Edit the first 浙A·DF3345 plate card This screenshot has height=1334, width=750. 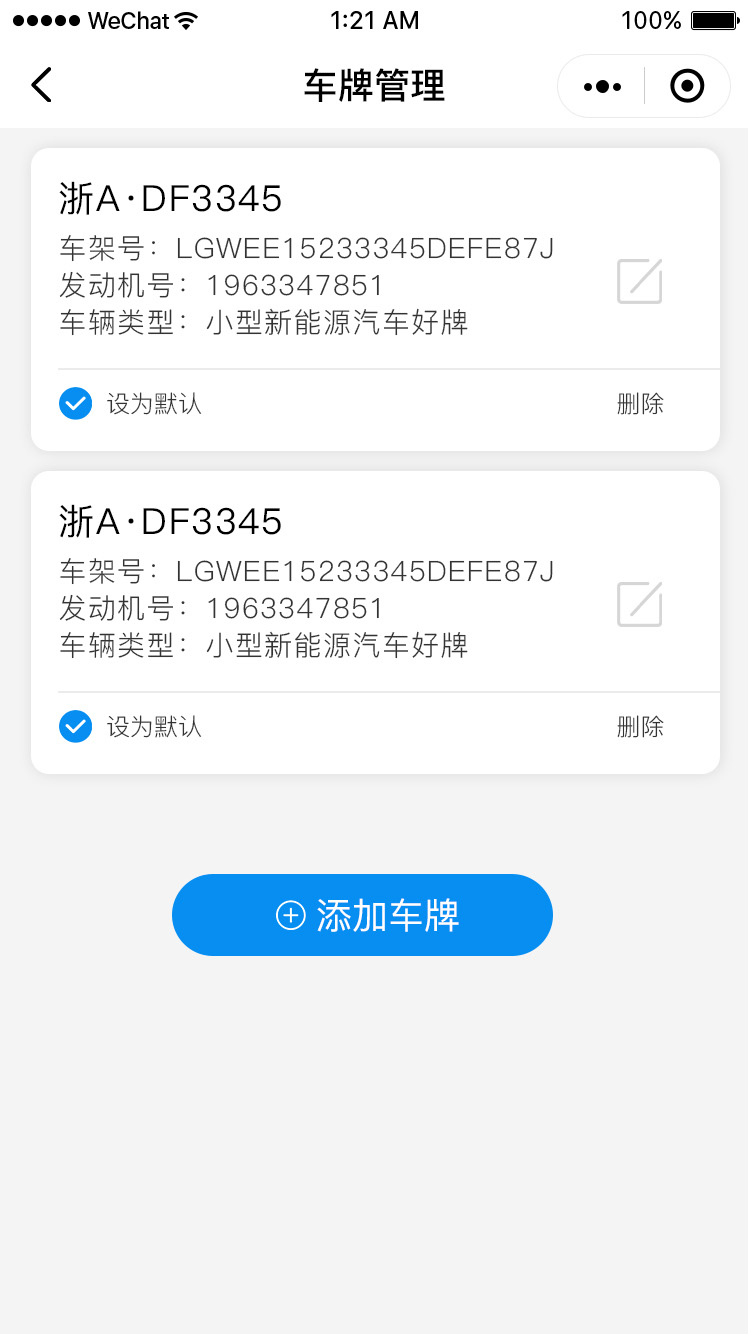[x=640, y=282]
